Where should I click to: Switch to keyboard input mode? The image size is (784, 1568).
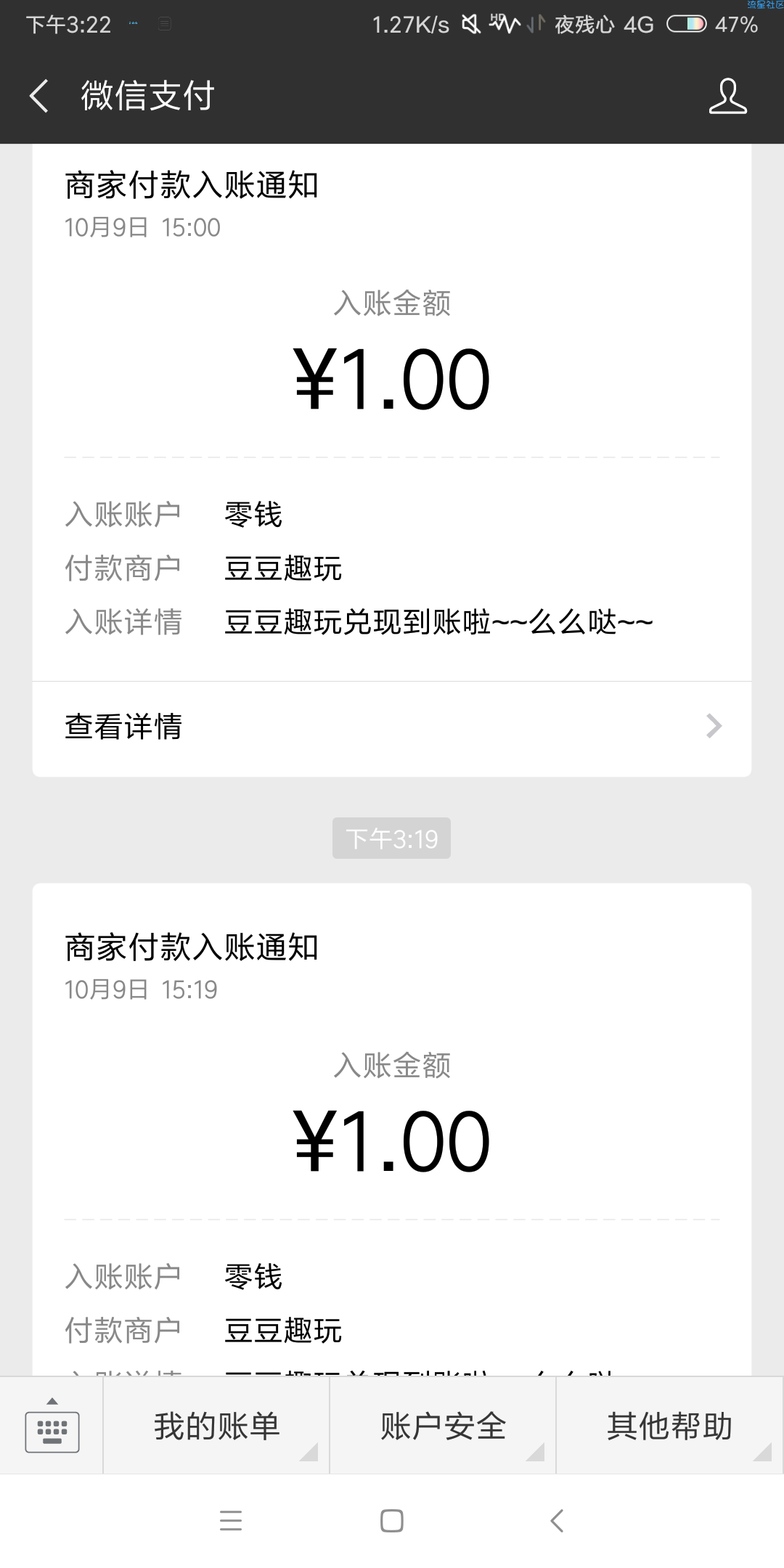52,1426
